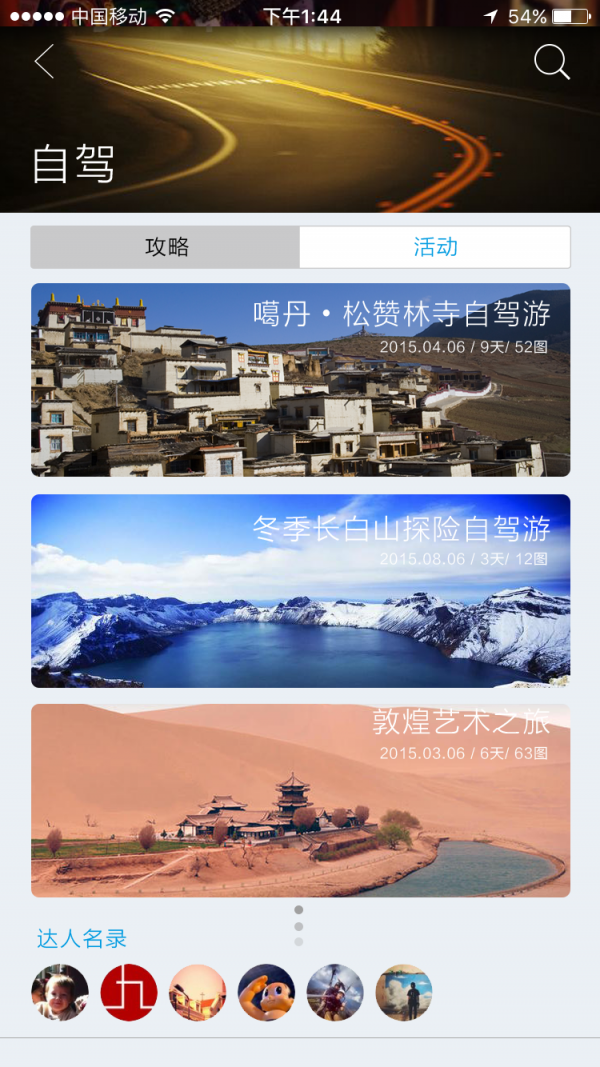Open the 达人名录 link
The image size is (600, 1067).
click(x=82, y=939)
